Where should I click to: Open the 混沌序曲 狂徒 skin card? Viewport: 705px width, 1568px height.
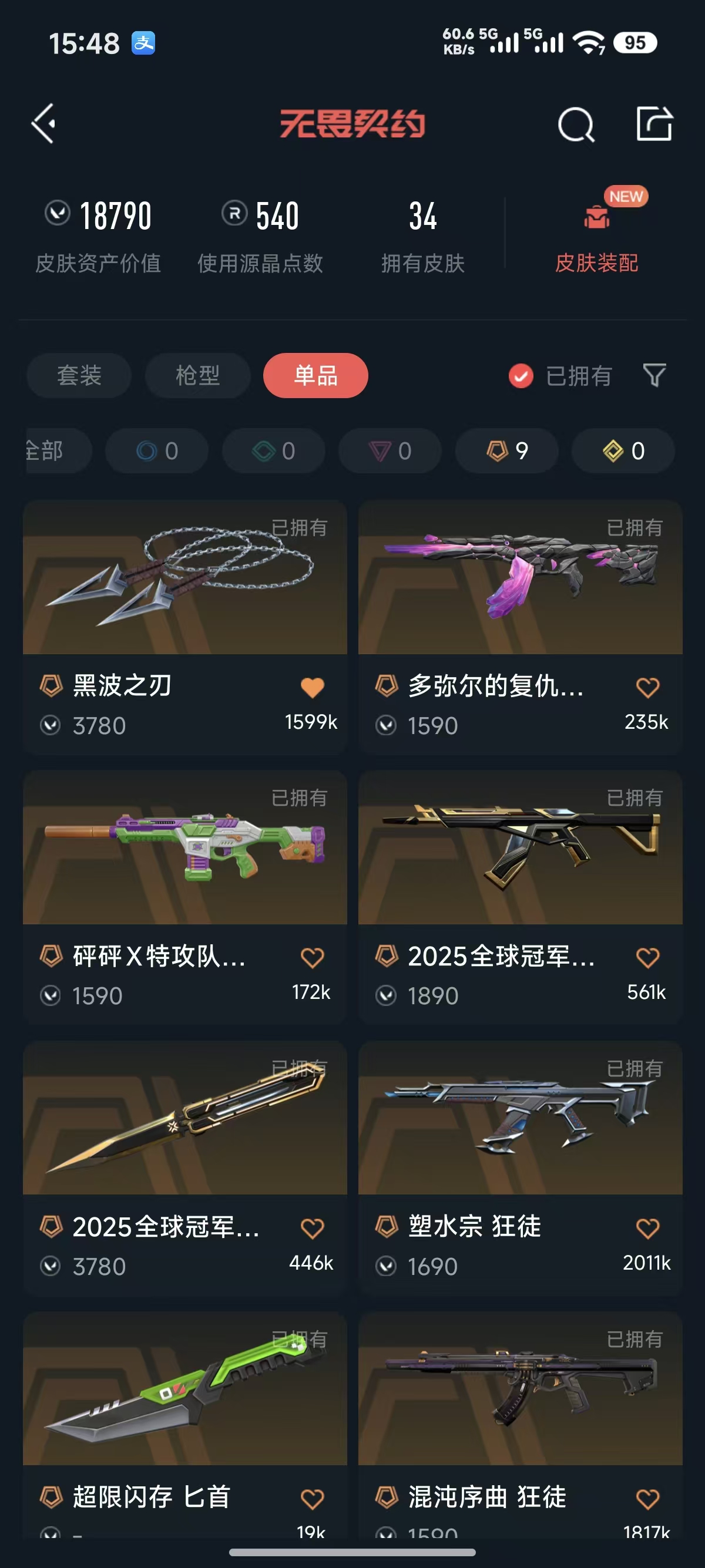pos(520,1424)
